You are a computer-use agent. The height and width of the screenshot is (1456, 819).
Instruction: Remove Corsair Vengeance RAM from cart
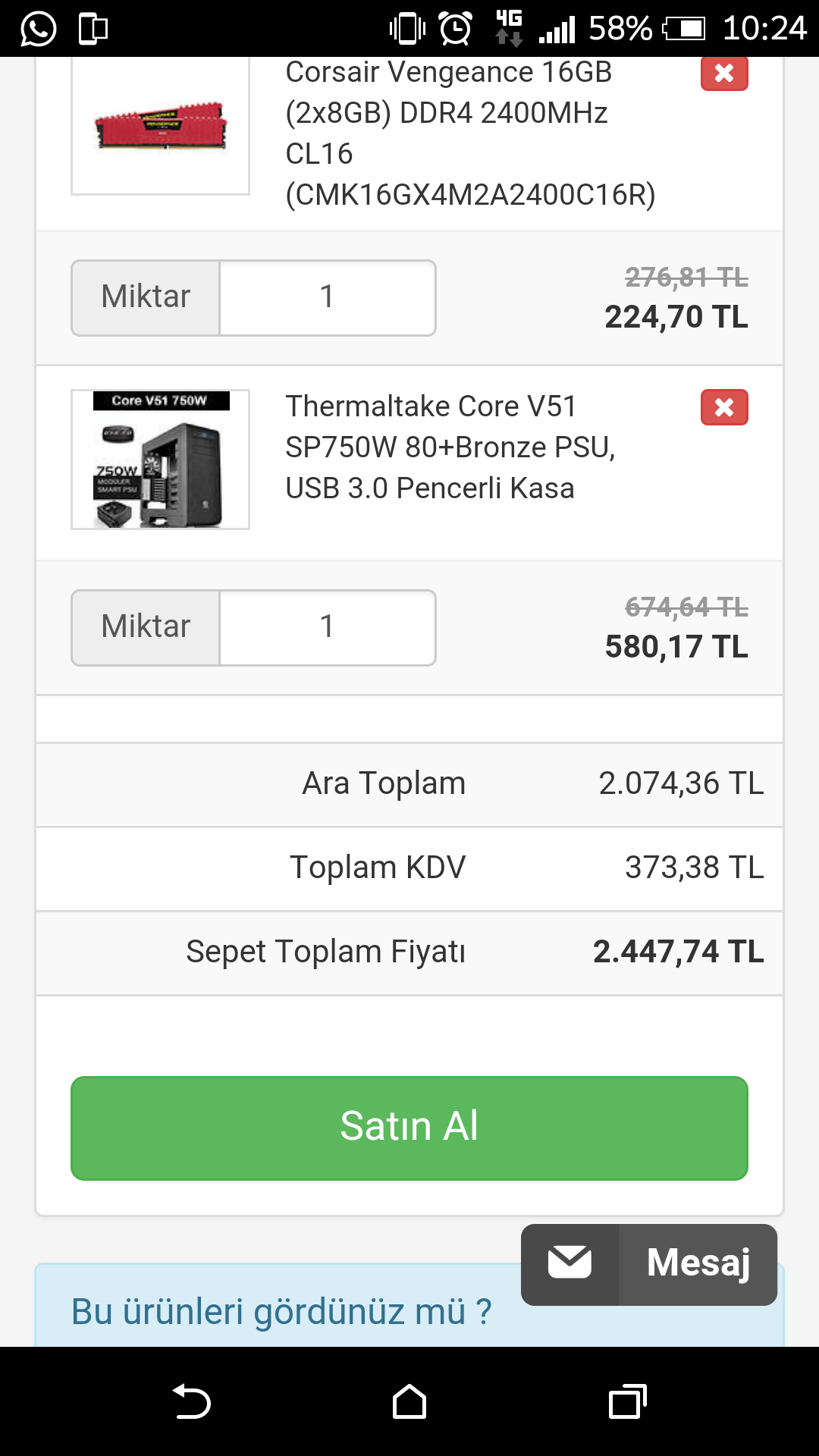pyautogui.click(x=724, y=74)
